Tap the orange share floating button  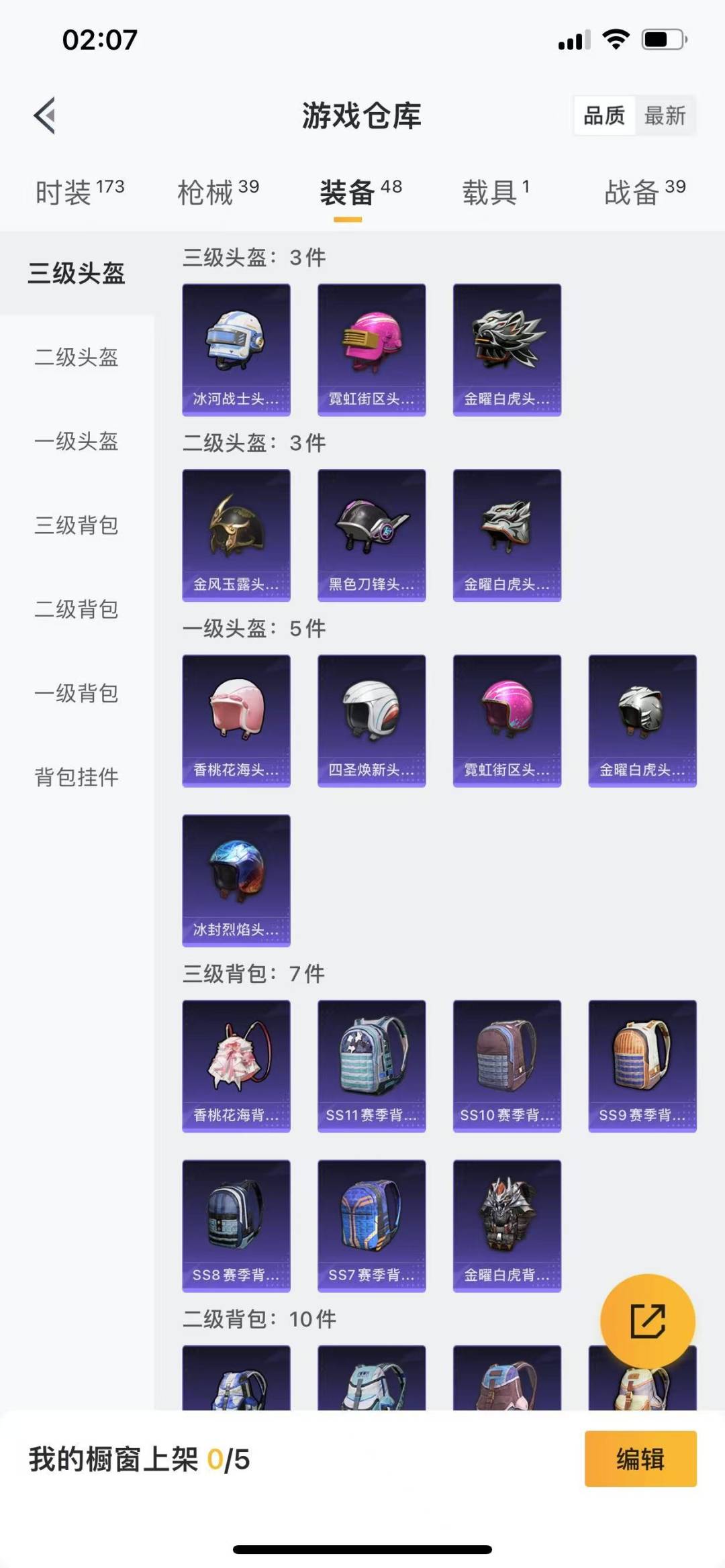pos(647,1321)
